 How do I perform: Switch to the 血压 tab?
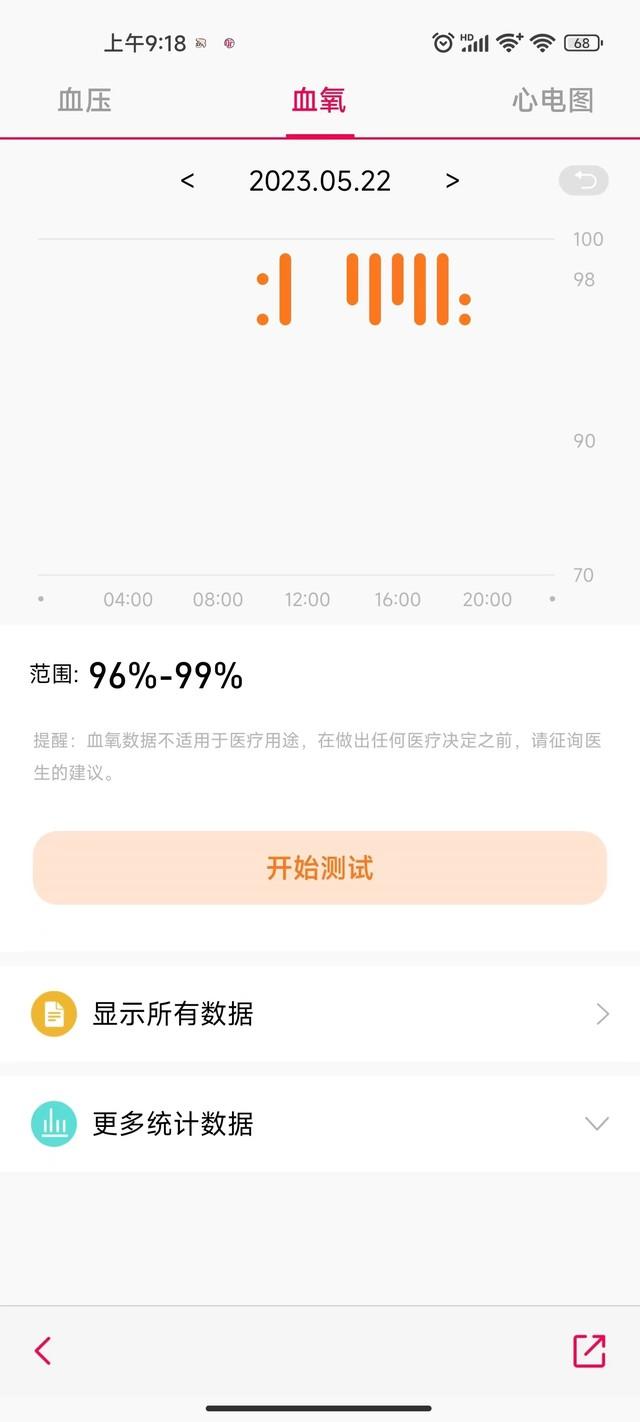point(85,100)
